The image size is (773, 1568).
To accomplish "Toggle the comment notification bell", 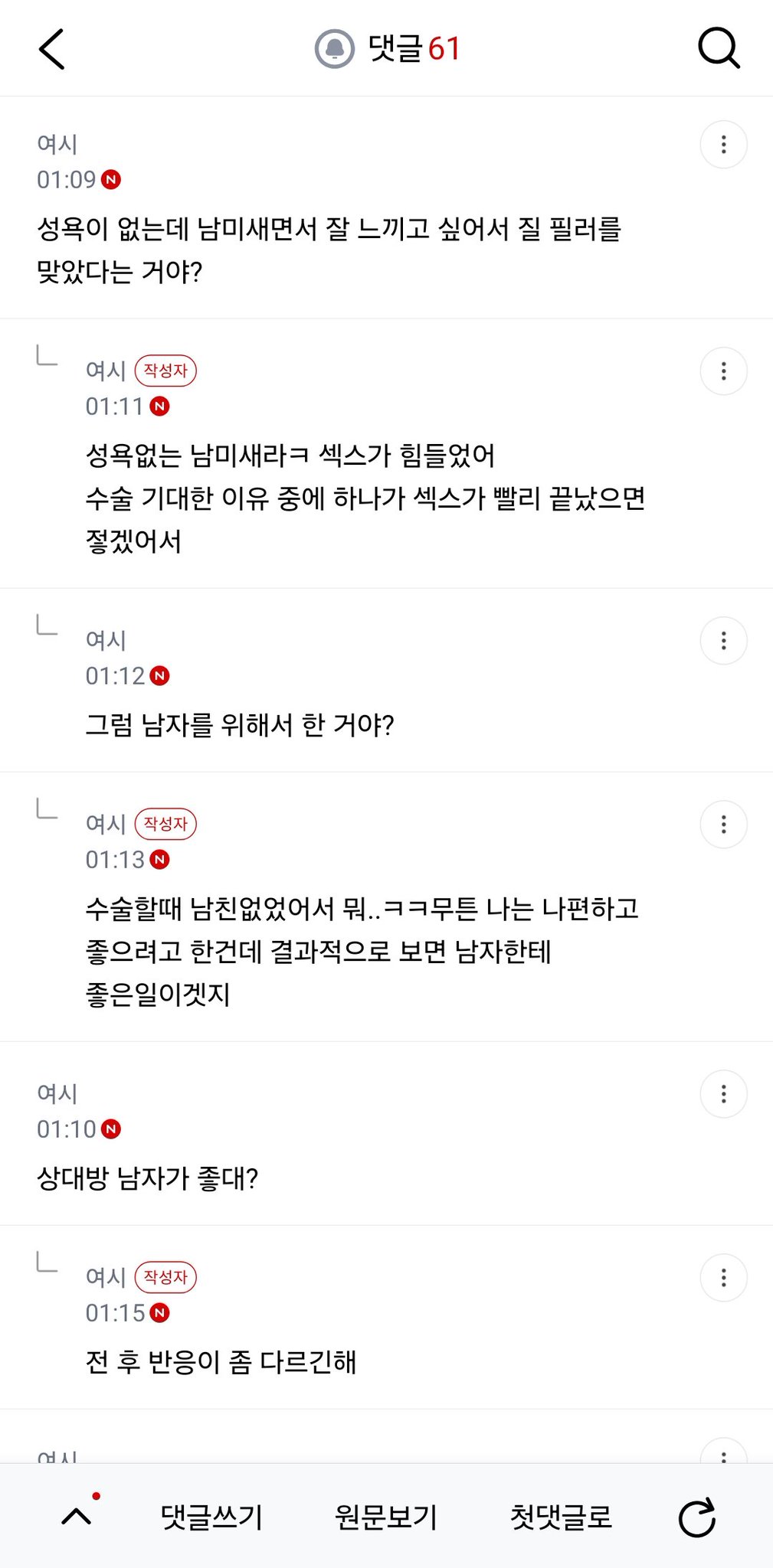I will tap(334, 49).
